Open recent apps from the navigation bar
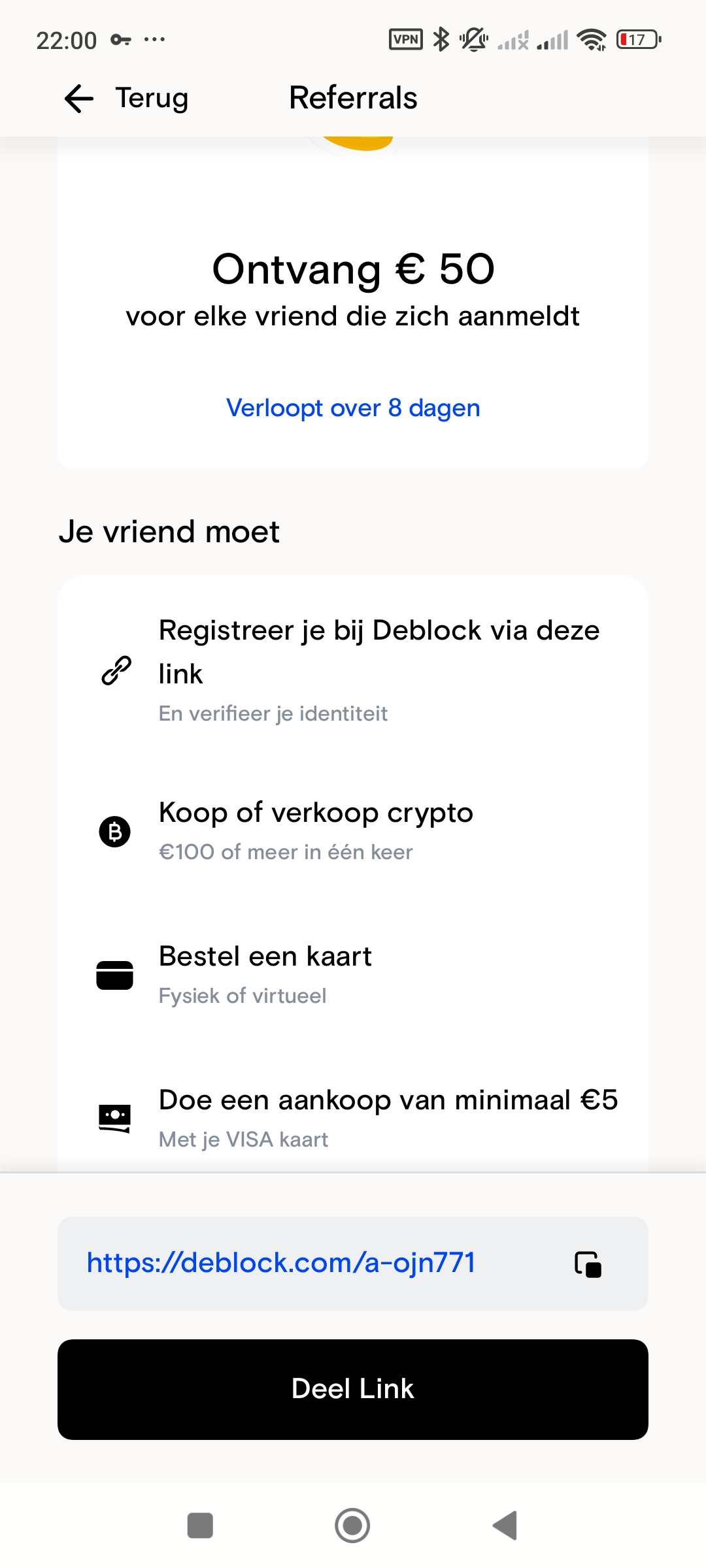706x1568 pixels. point(200,1526)
